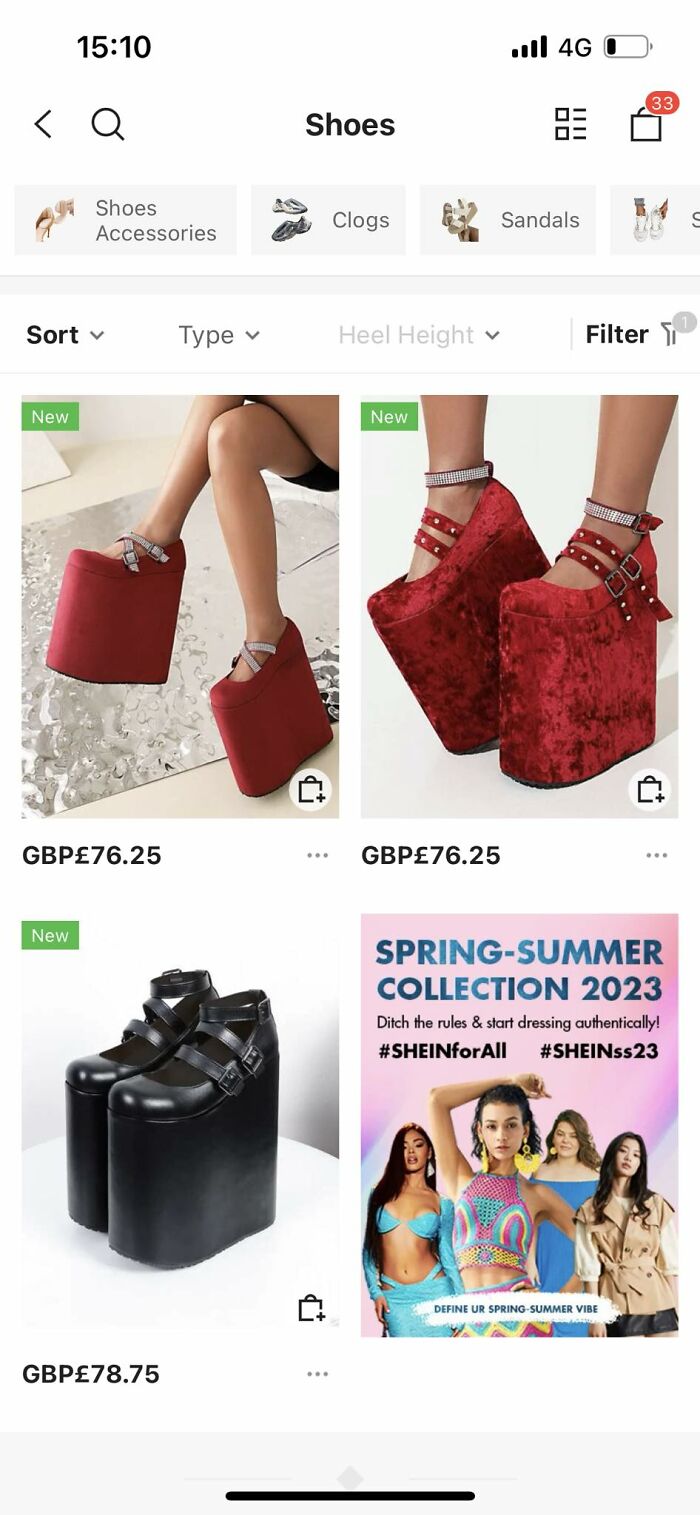Select the Shoes Accessories category
The width and height of the screenshot is (700, 1515).
(126, 220)
